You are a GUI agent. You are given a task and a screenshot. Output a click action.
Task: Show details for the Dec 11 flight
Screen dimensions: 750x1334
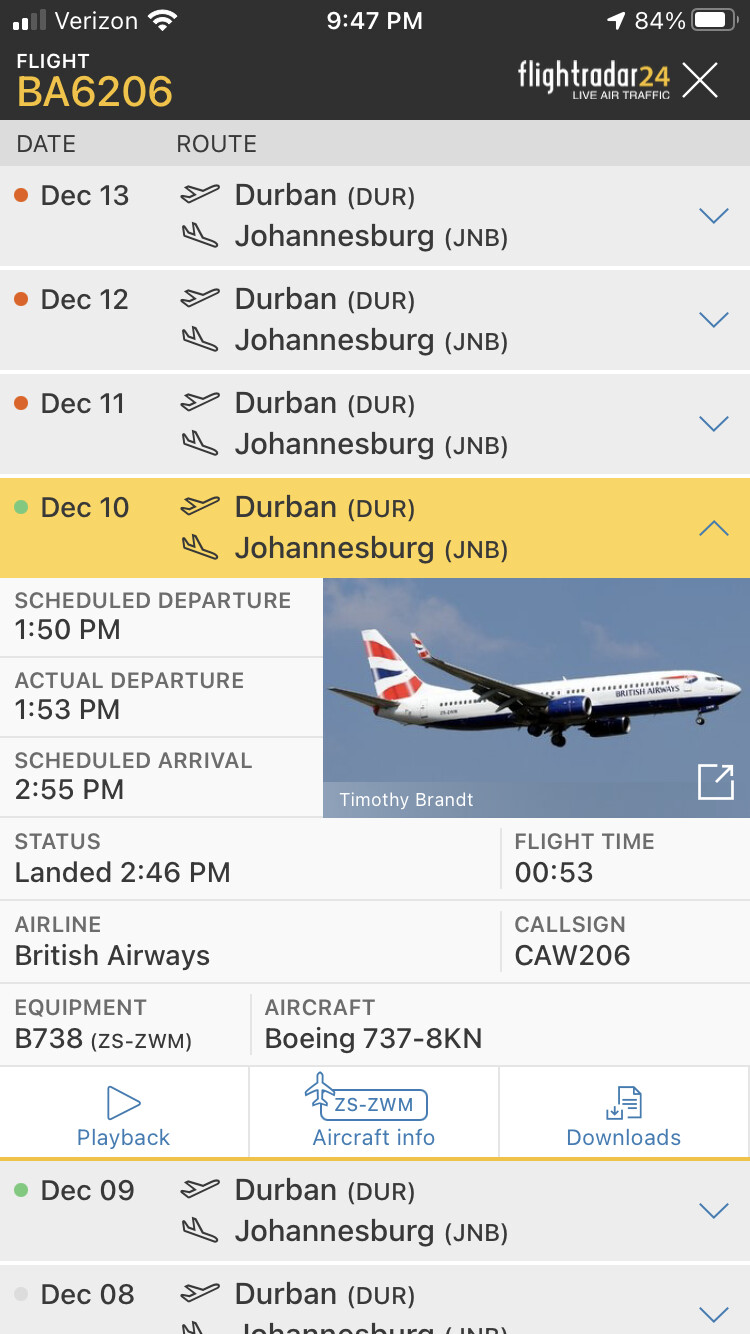click(713, 424)
